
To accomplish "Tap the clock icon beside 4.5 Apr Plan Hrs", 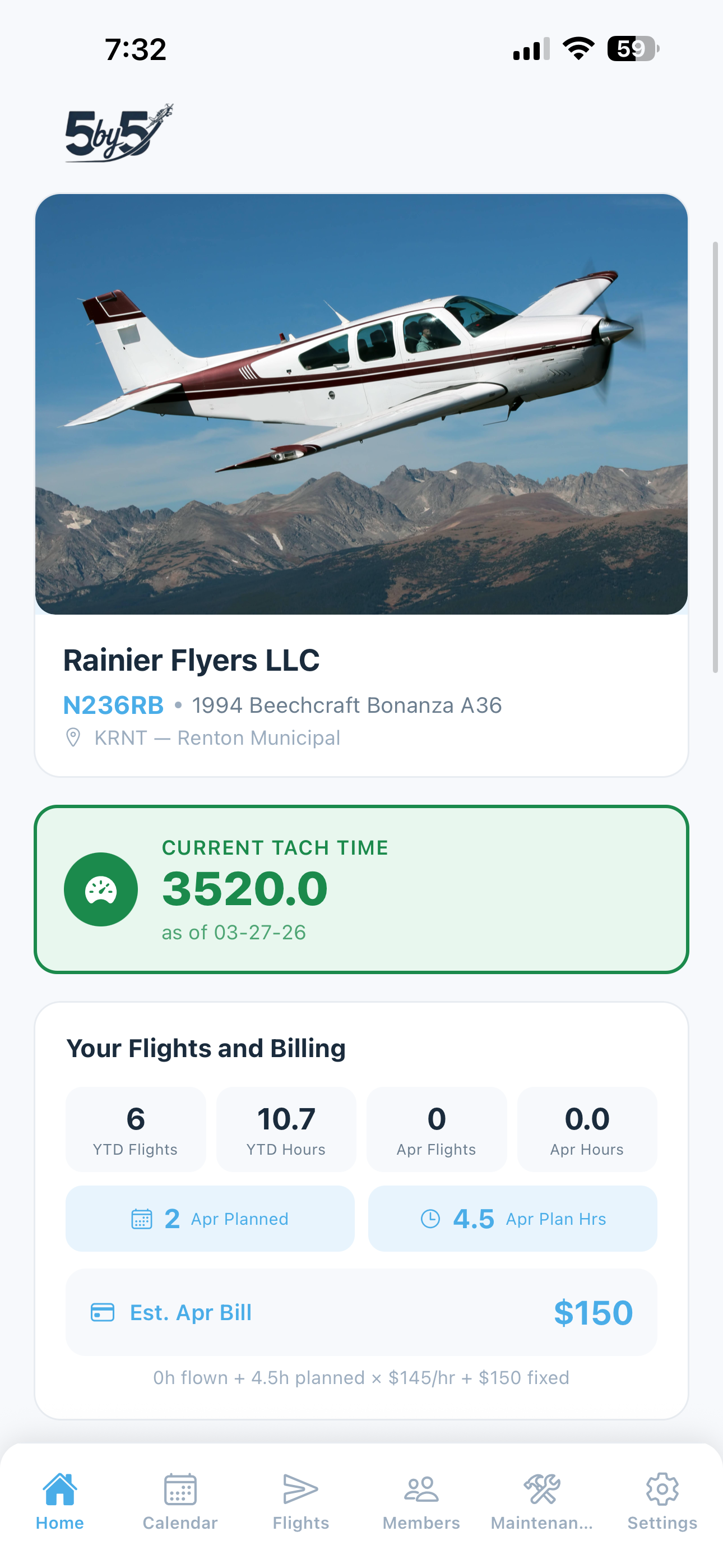I will pyautogui.click(x=431, y=1219).
